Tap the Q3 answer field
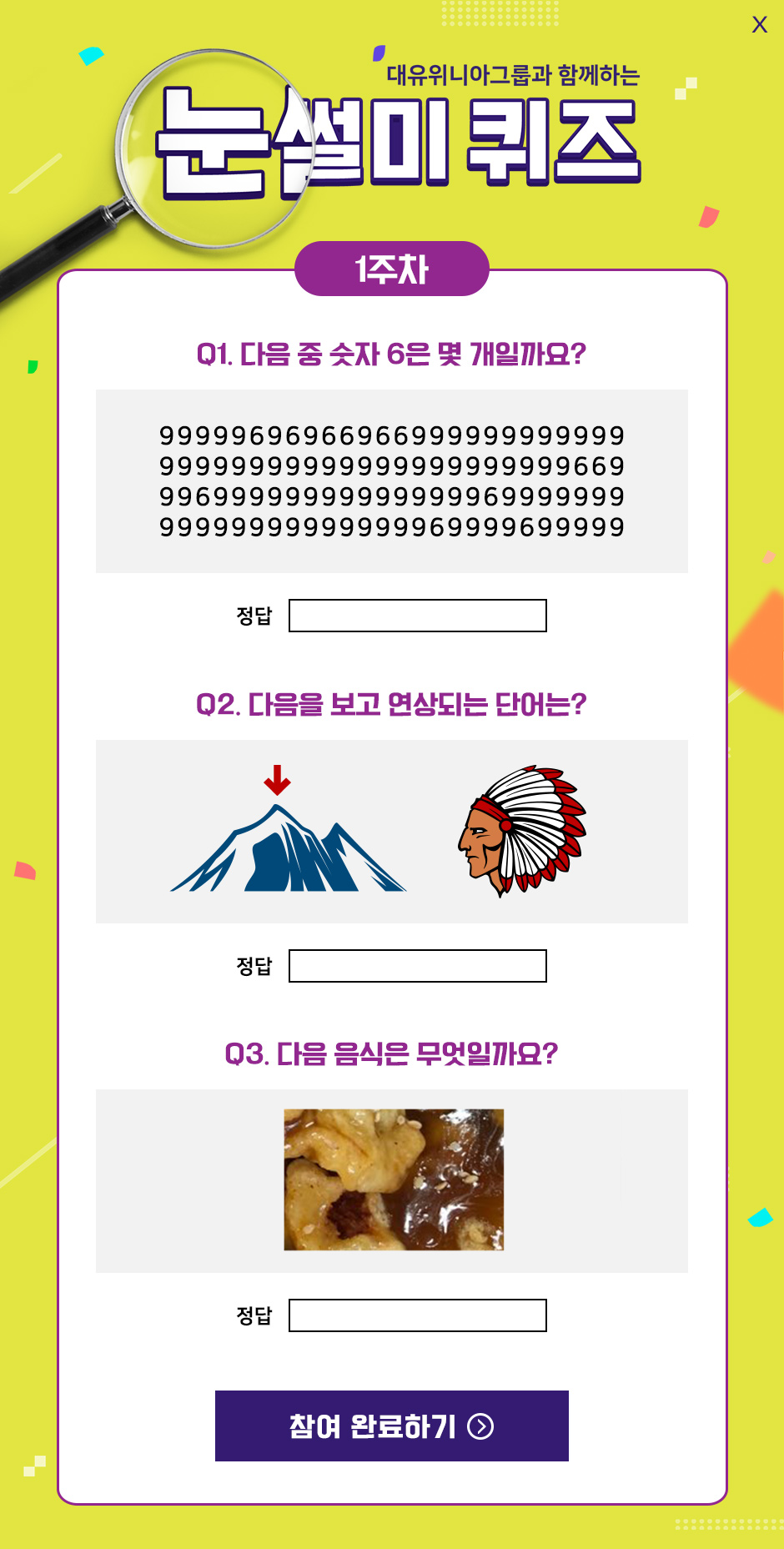The image size is (784, 1549). pos(417,1315)
